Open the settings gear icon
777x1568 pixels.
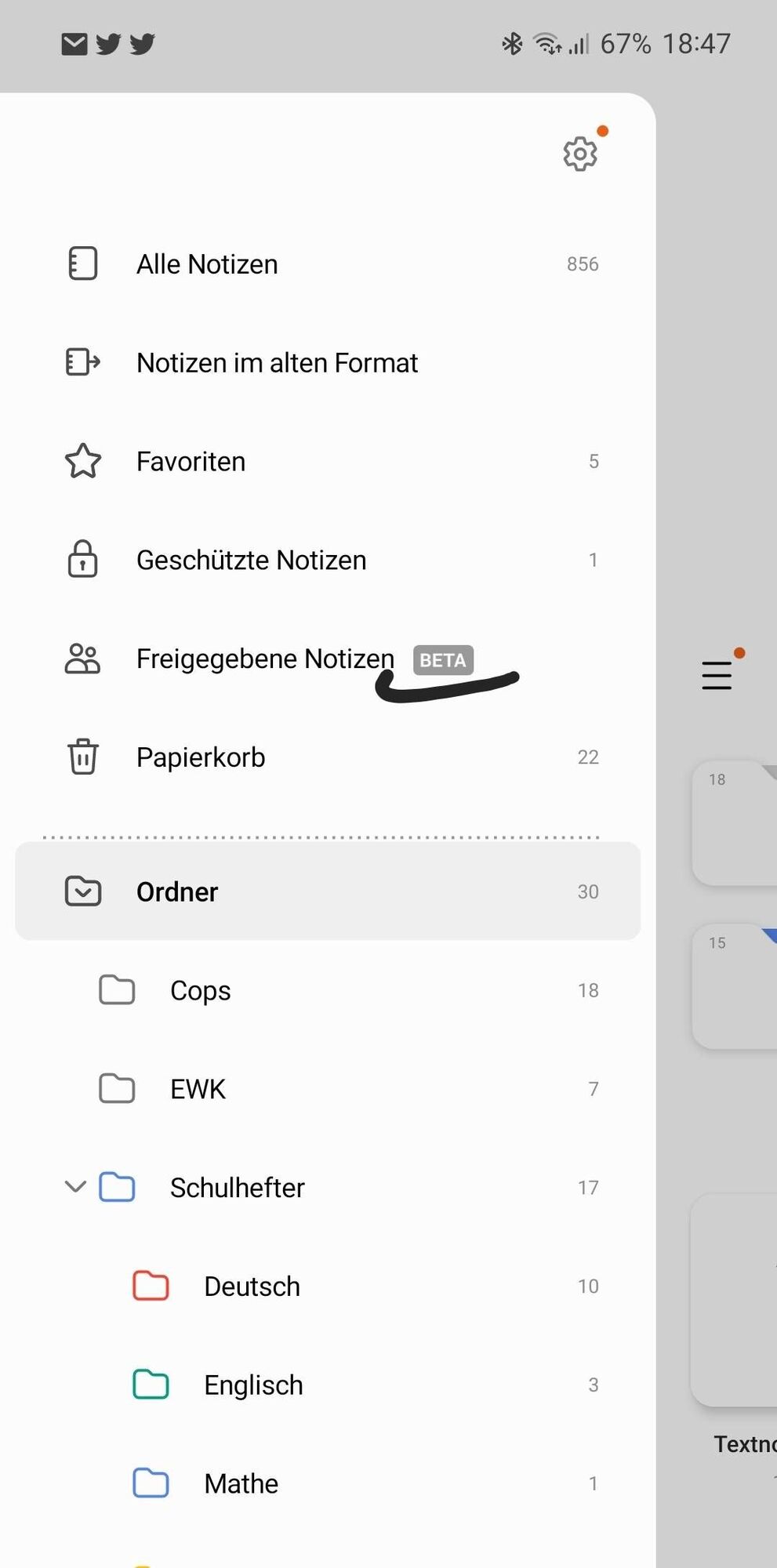point(580,154)
